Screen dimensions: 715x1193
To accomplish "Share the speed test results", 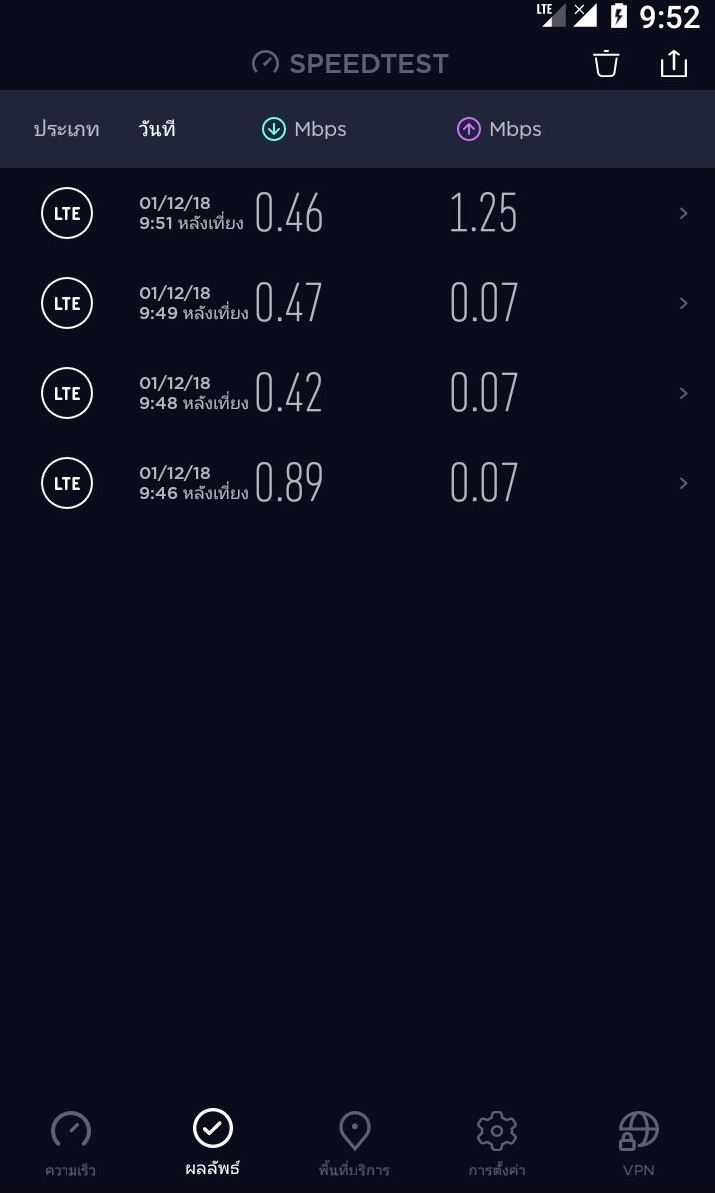I will point(674,64).
